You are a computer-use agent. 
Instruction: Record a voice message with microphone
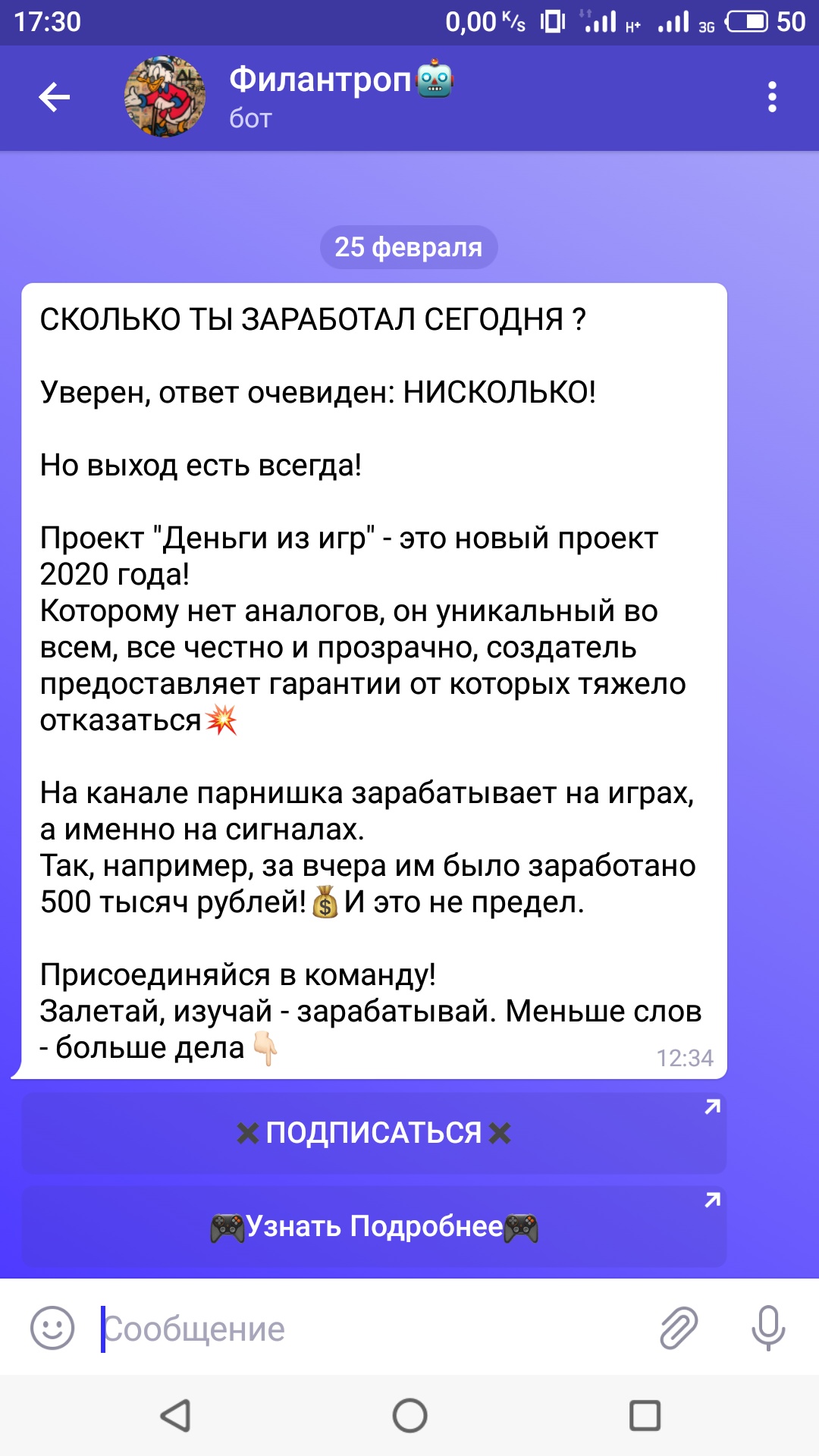768,1328
